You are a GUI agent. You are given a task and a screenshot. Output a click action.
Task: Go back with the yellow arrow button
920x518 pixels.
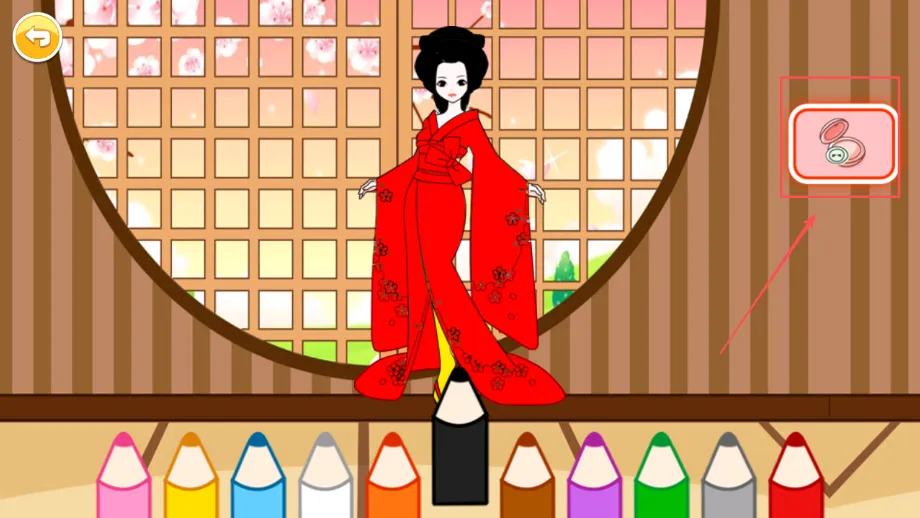point(37,38)
